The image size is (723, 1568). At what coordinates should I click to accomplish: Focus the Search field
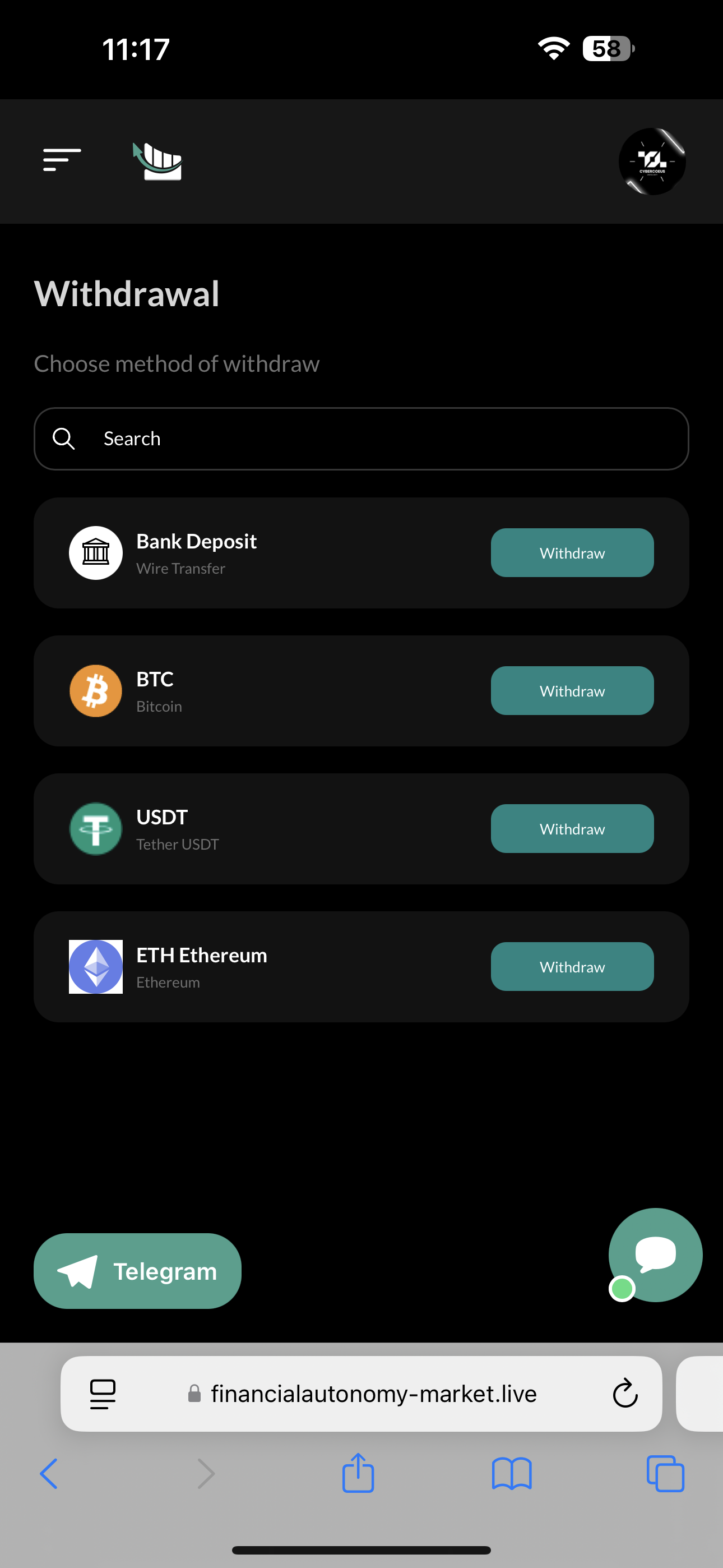pyautogui.click(x=361, y=438)
